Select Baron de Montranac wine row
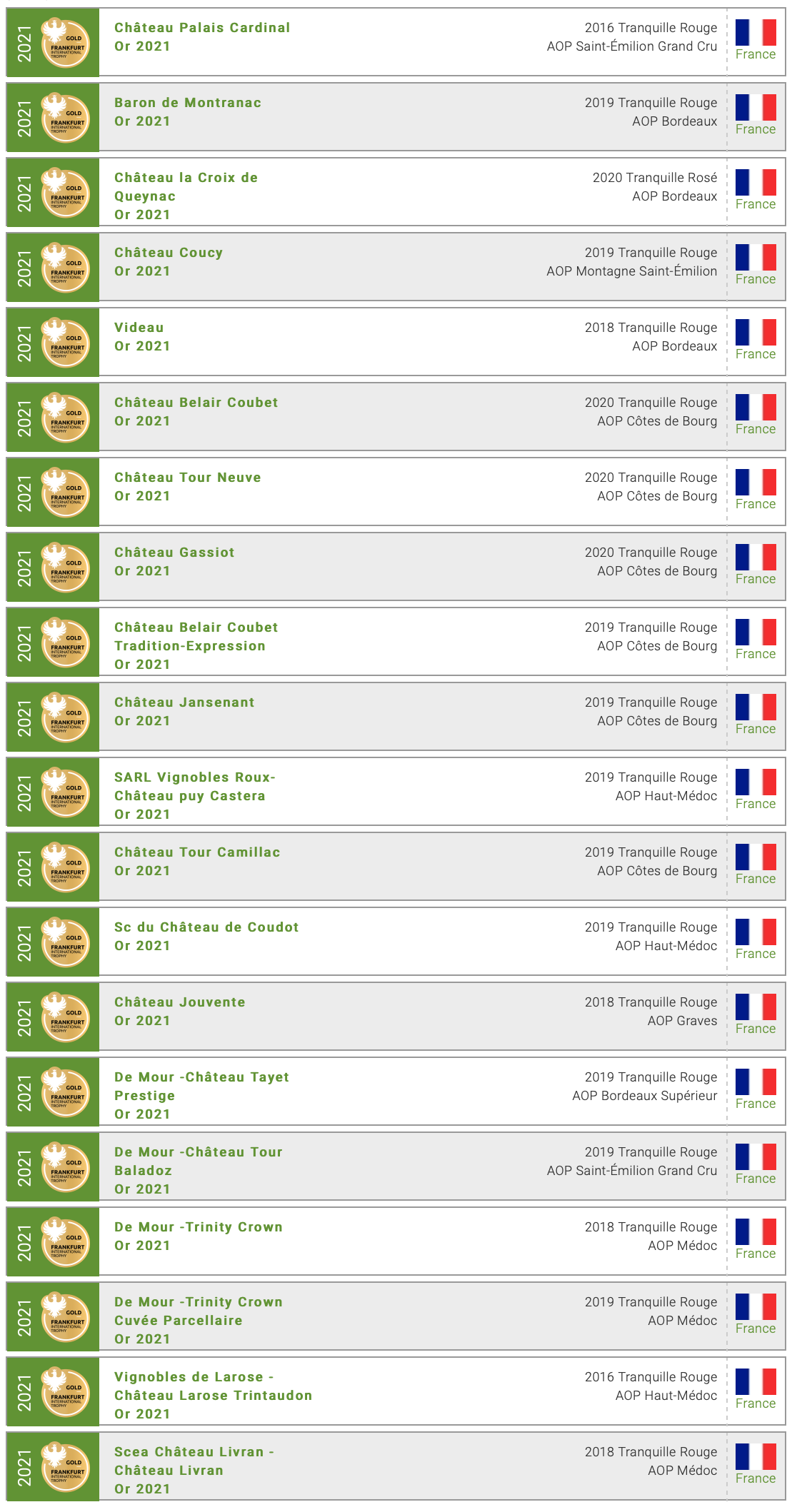Screen dimensions: 797x1512 click(x=396, y=117)
